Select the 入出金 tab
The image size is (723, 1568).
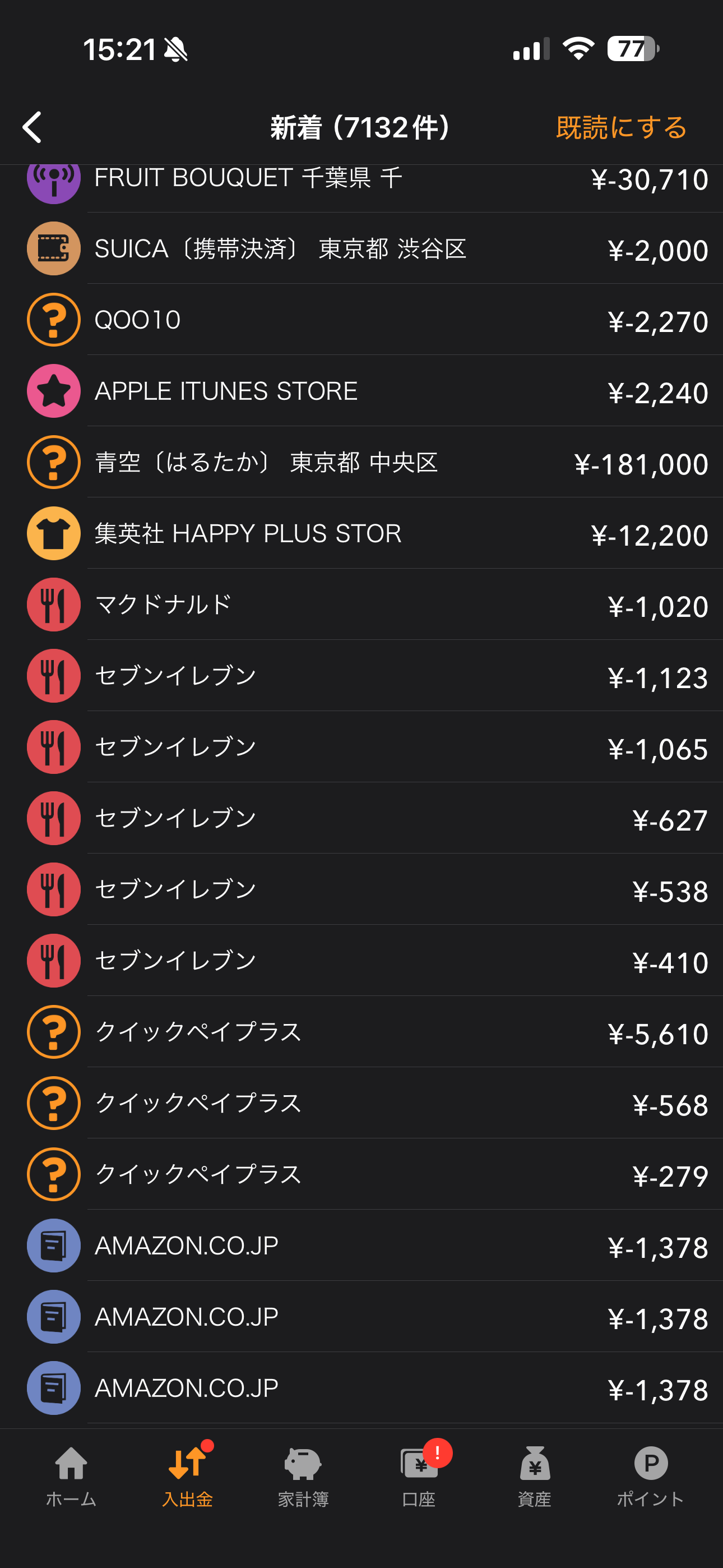click(187, 1476)
